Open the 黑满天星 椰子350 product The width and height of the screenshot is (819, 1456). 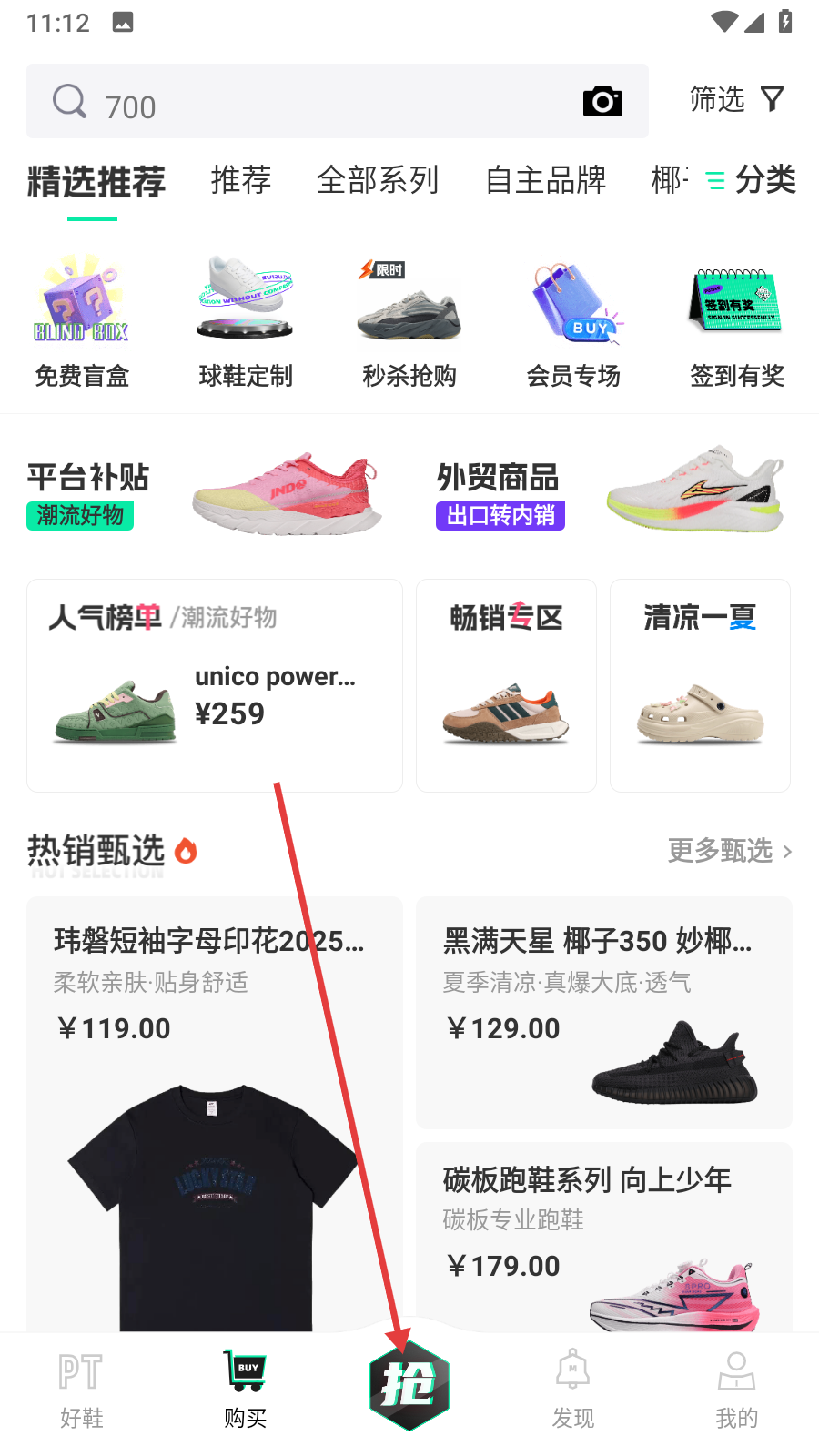tap(604, 1013)
